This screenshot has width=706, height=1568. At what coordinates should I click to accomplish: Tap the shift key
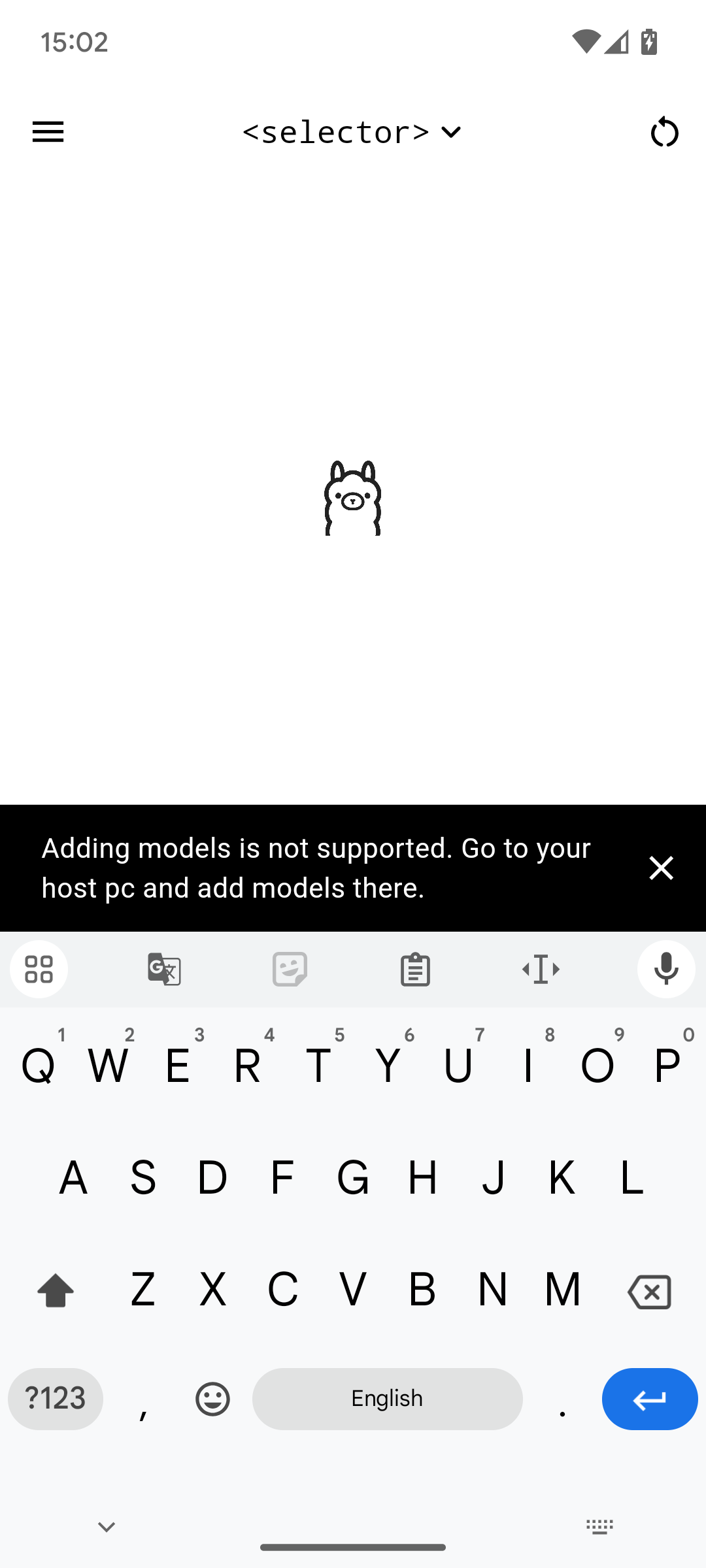(56, 1291)
